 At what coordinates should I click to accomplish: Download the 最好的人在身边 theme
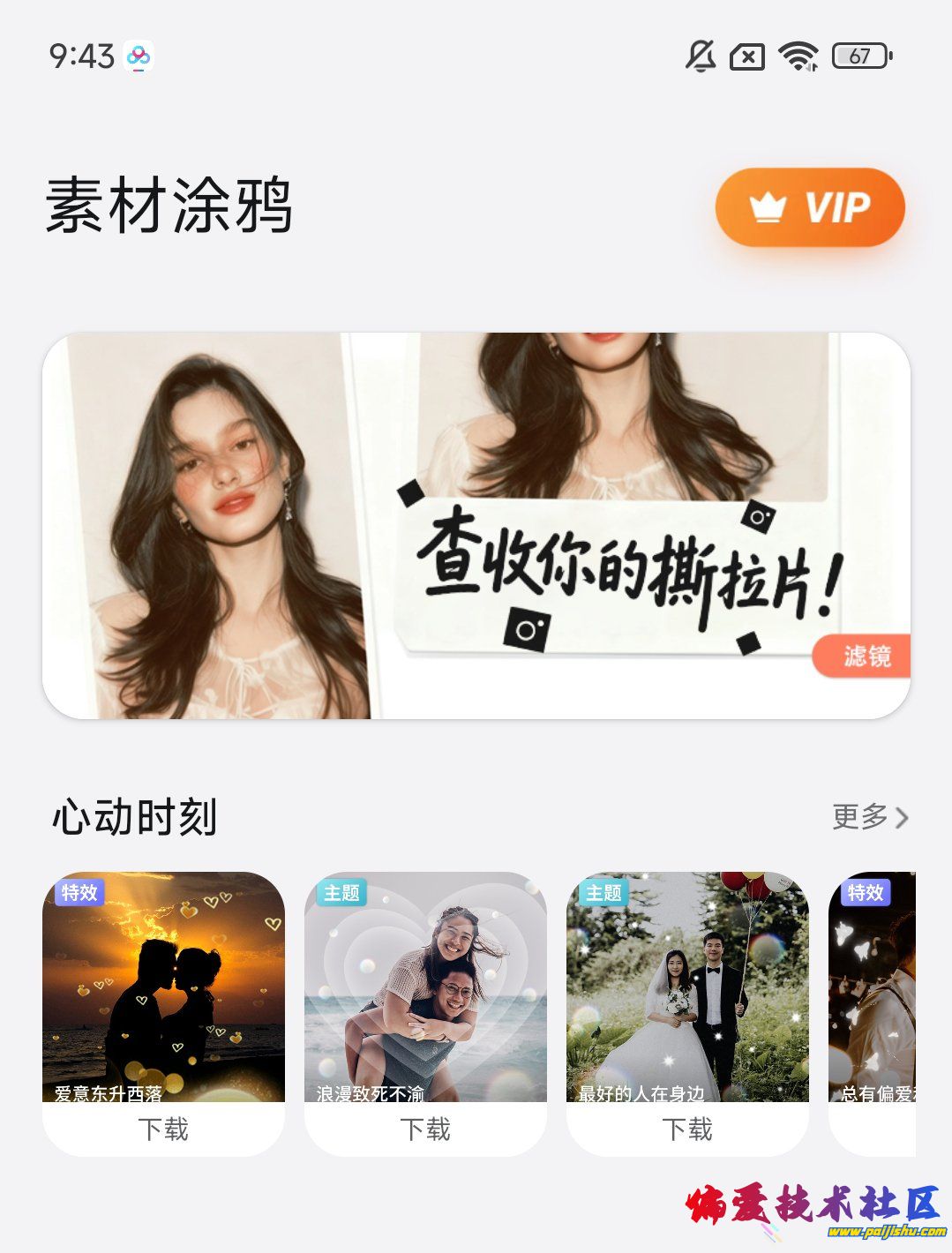[x=687, y=1129]
